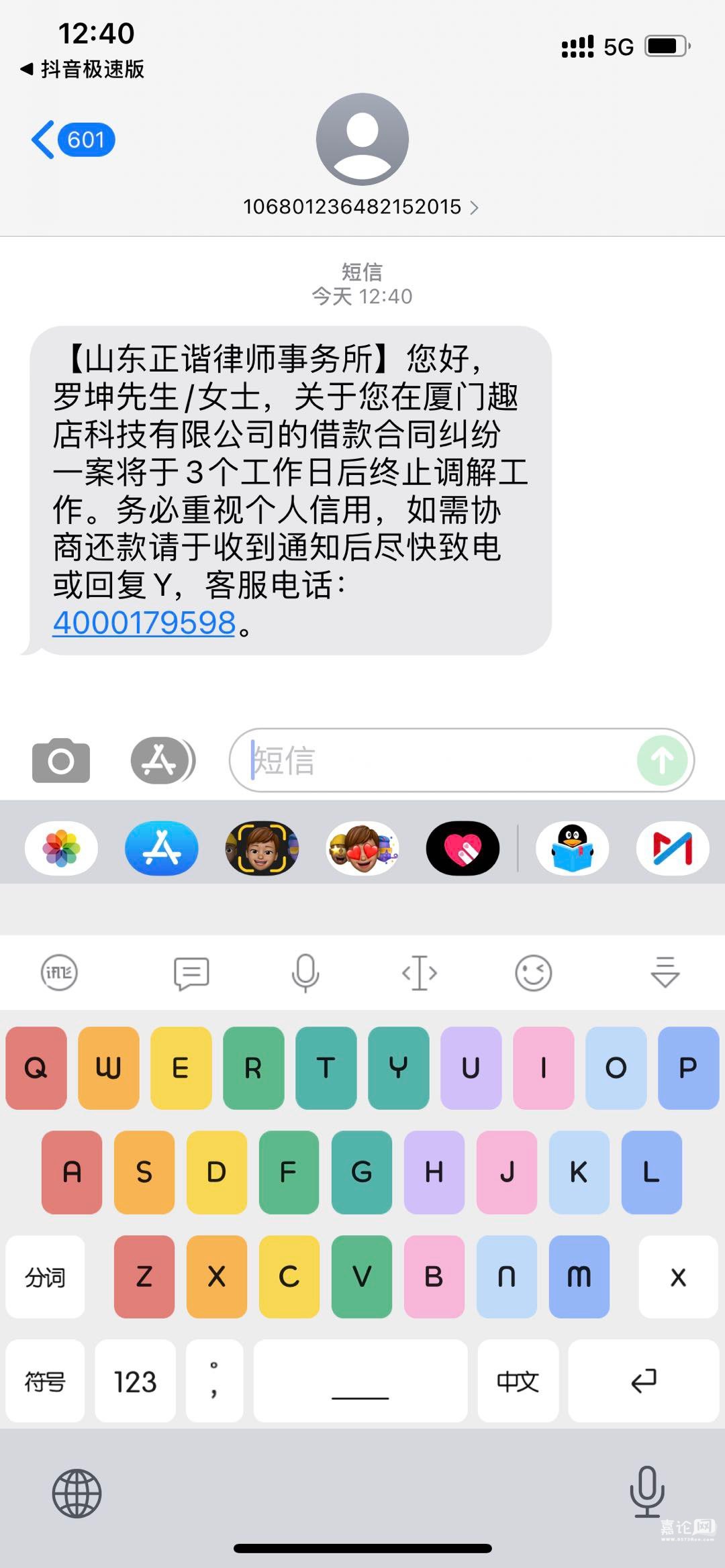Open the iFlytek keyboard settings logo

click(59, 972)
